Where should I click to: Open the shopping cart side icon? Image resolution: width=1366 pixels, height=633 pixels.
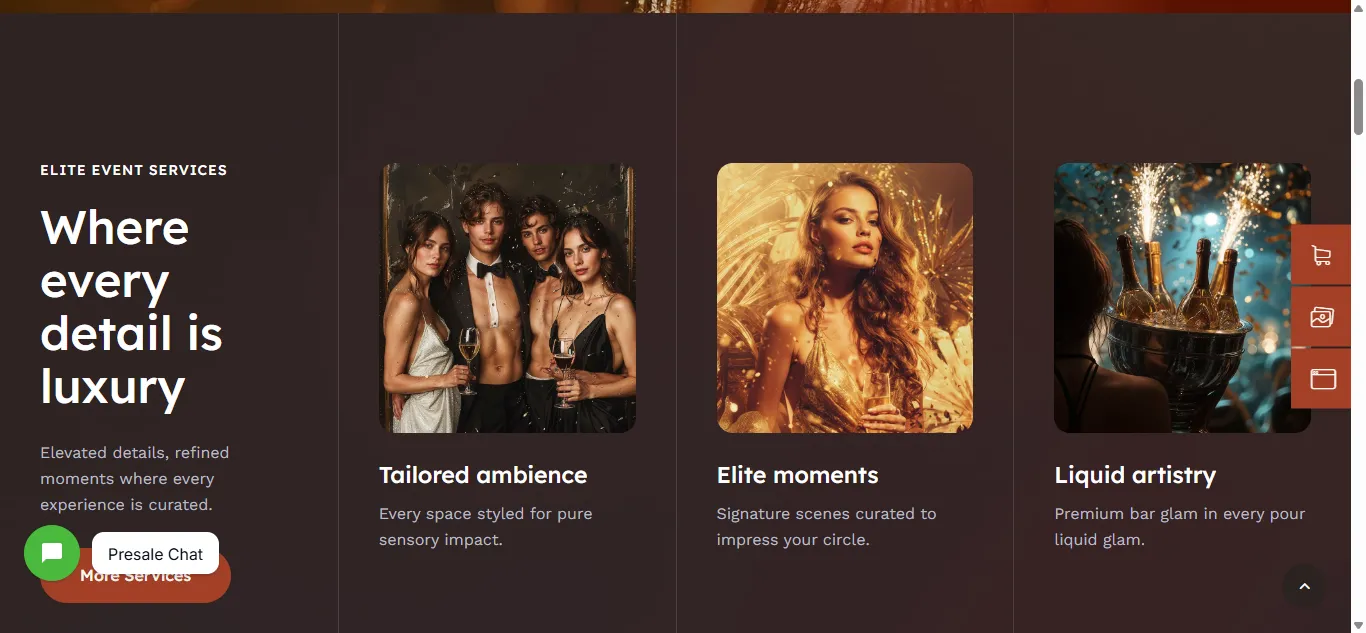click(1321, 256)
